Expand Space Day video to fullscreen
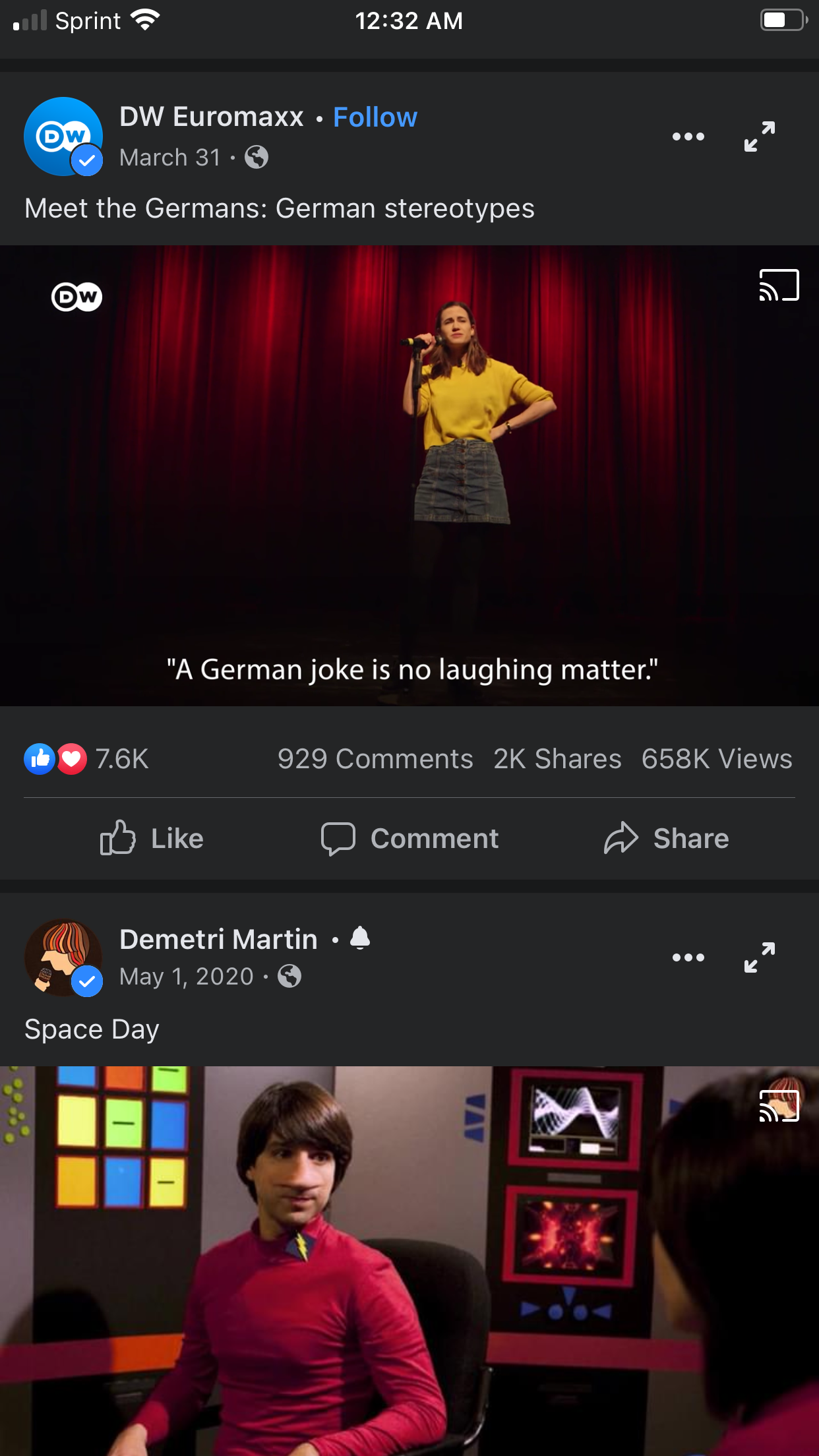 (759, 957)
